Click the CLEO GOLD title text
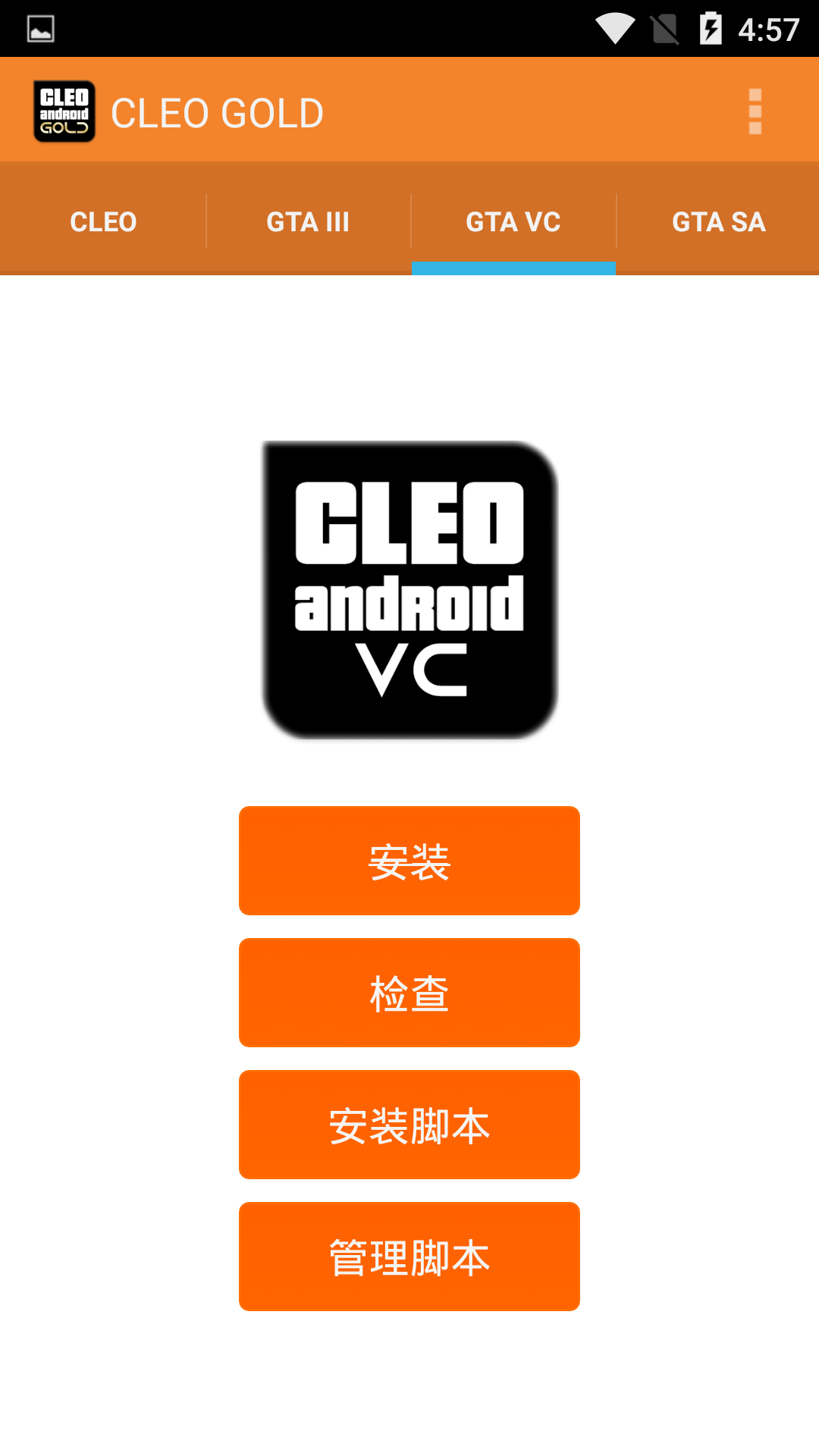 pyautogui.click(x=218, y=111)
